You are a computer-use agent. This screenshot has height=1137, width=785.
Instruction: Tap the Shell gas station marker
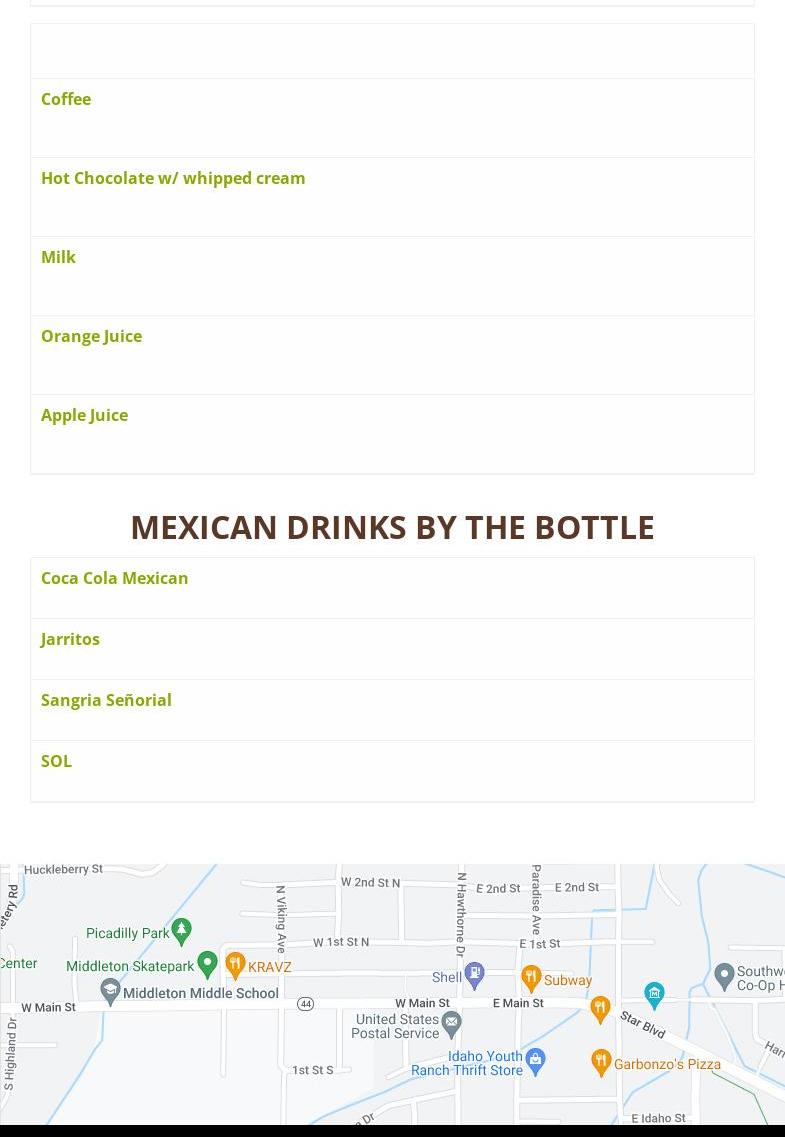pos(475,974)
